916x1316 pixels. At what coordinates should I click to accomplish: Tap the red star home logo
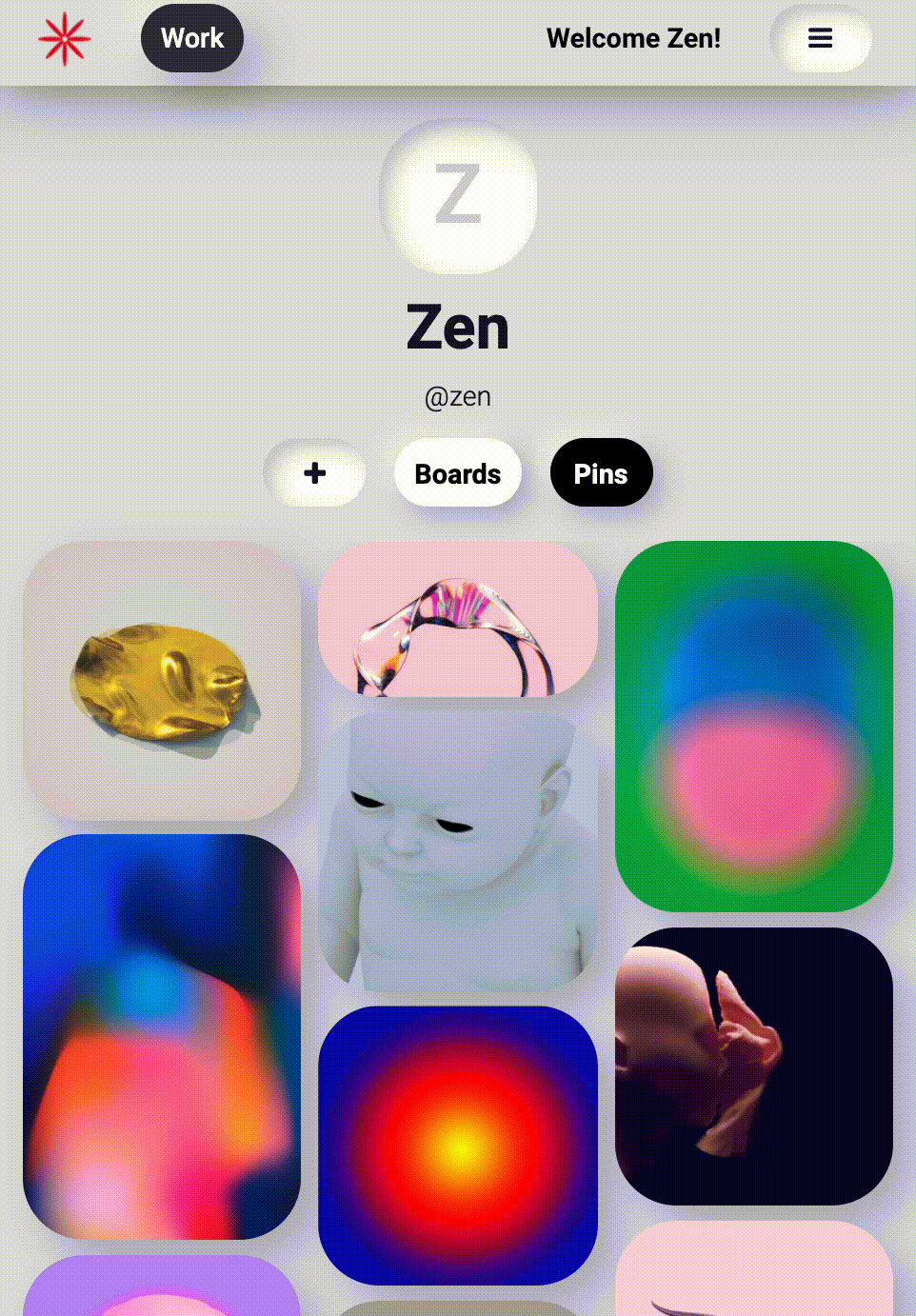(65, 39)
